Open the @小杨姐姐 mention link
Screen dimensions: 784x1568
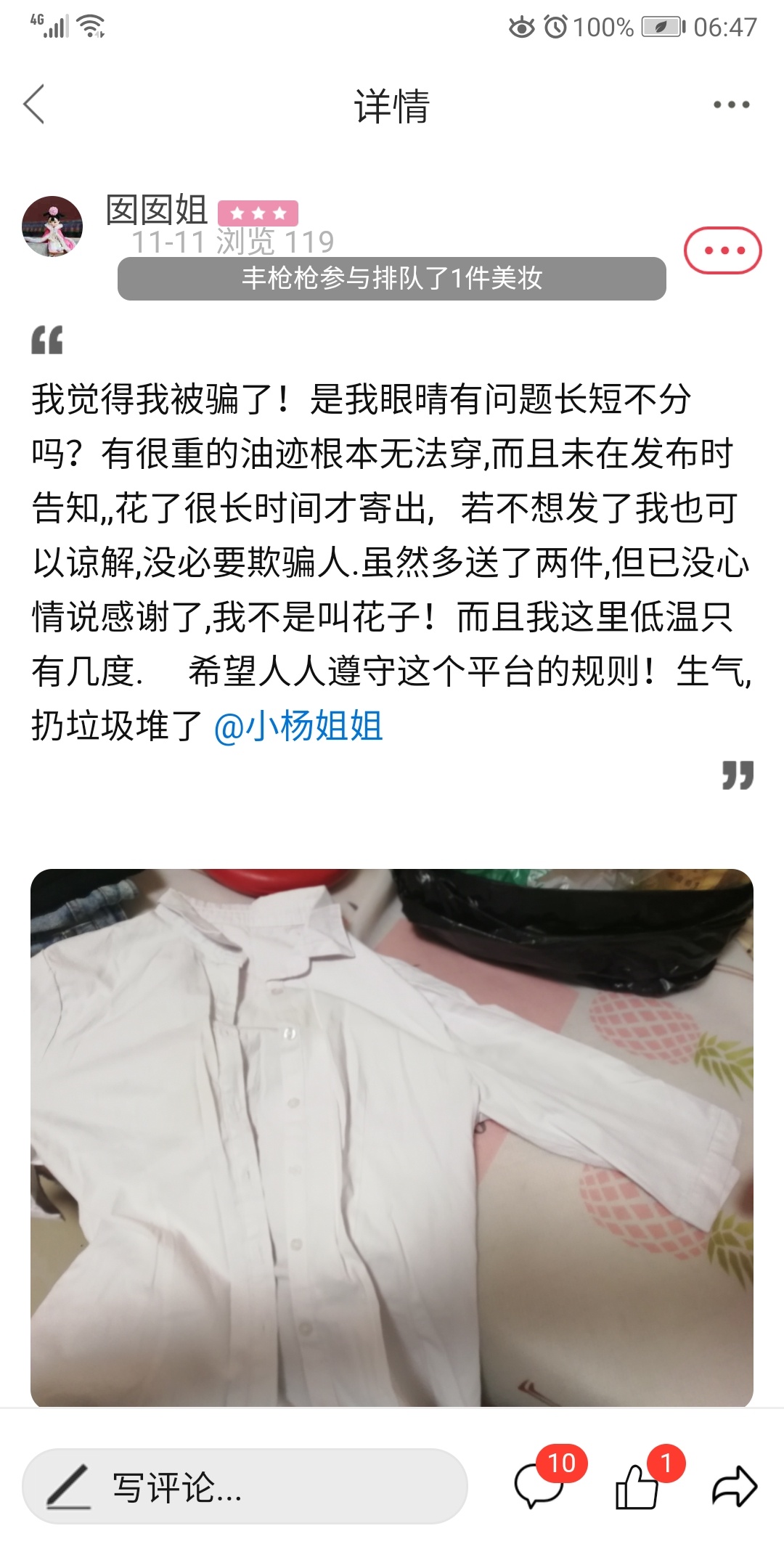click(x=298, y=726)
